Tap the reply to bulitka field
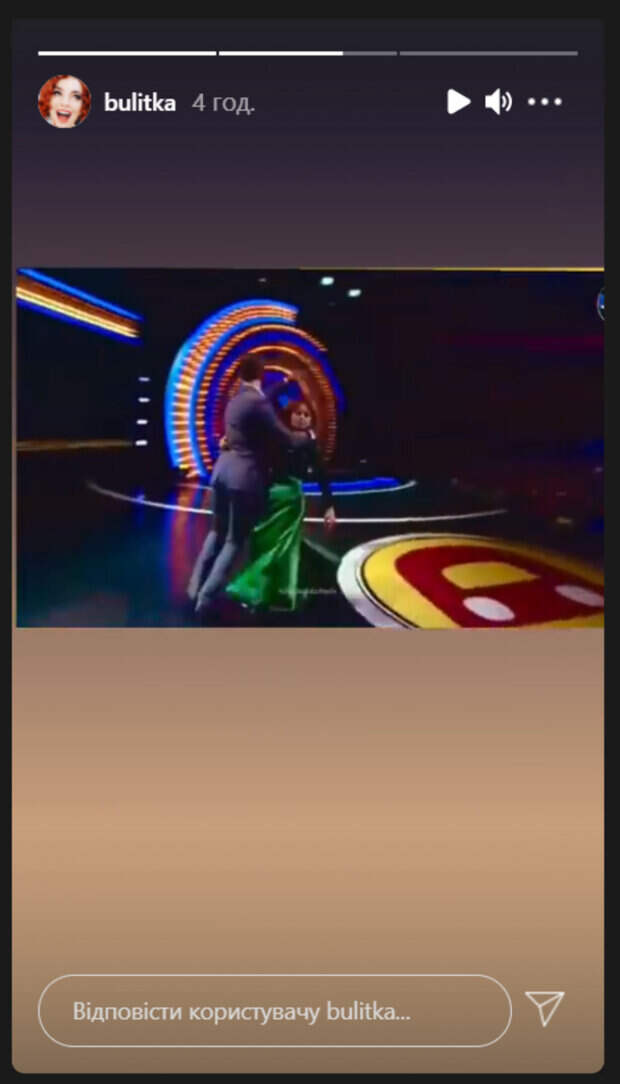The width and height of the screenshot is (620, 1084). tap(274, 1011)
